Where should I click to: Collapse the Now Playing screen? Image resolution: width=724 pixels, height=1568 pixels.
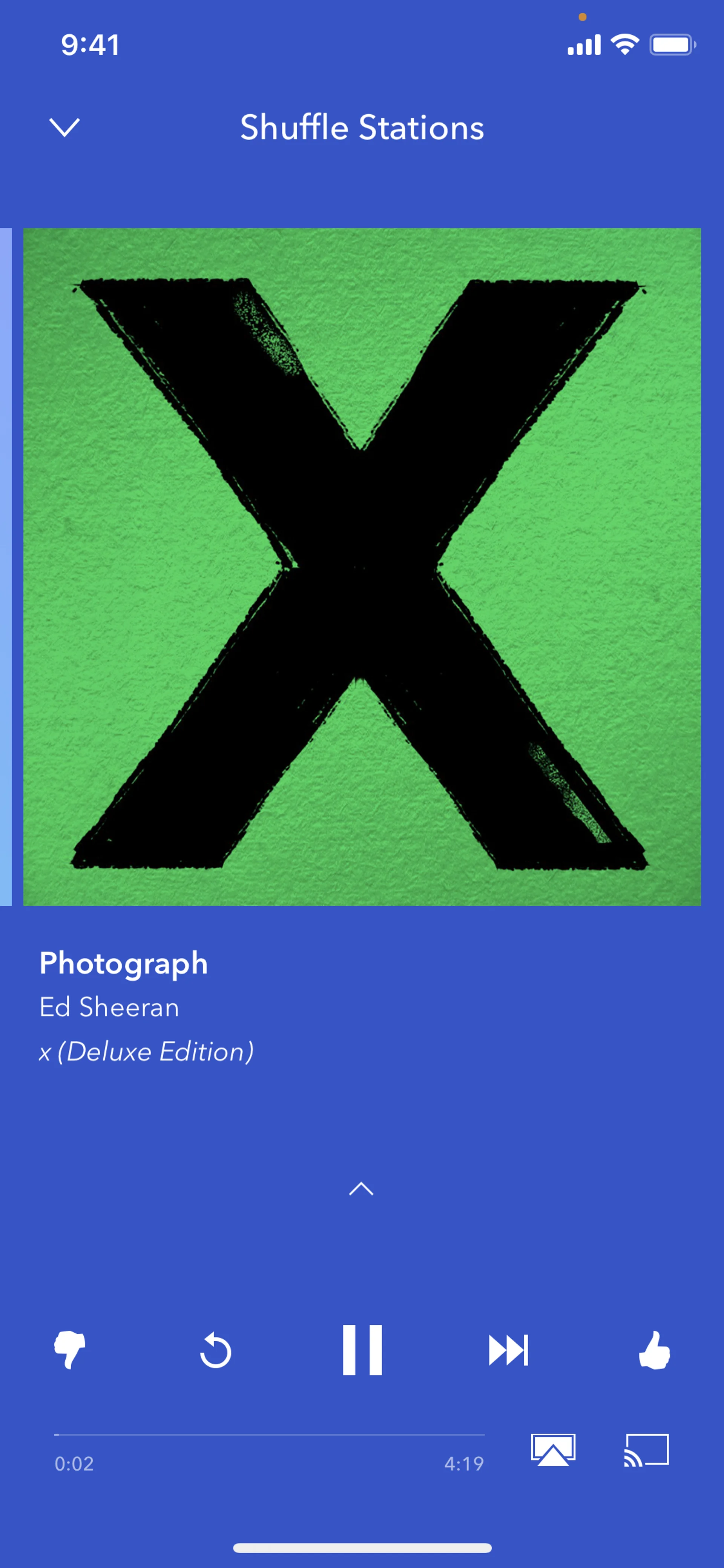[x=64, y=127]
